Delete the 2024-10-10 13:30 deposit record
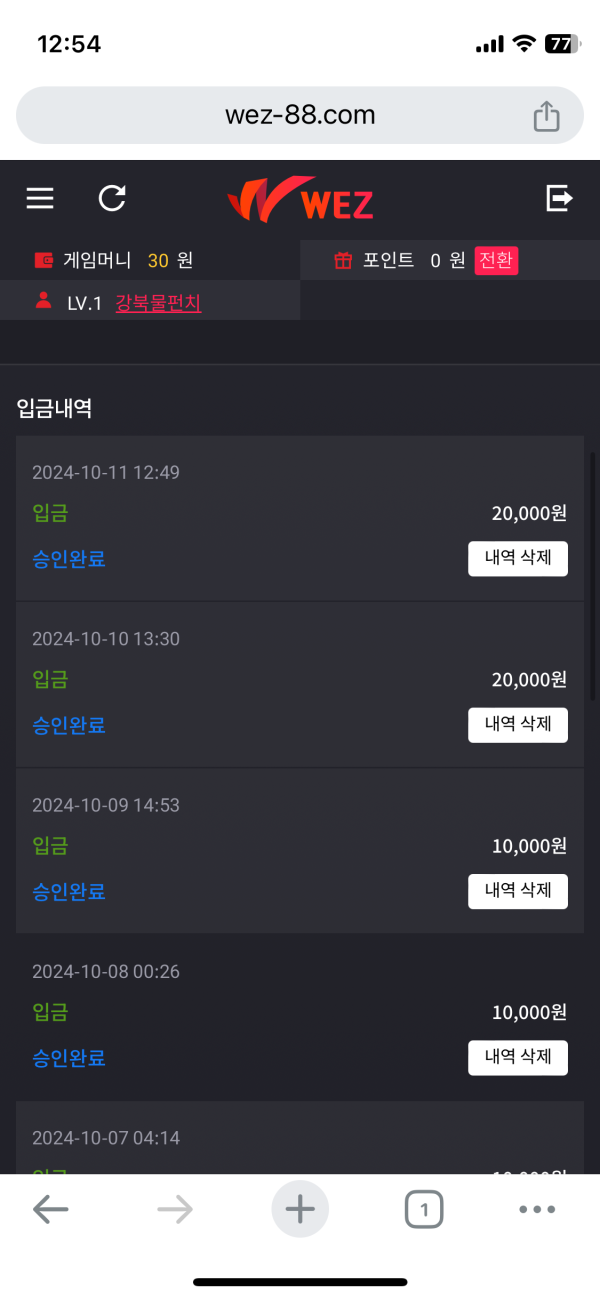The image size is (600, 1299). 517,724
